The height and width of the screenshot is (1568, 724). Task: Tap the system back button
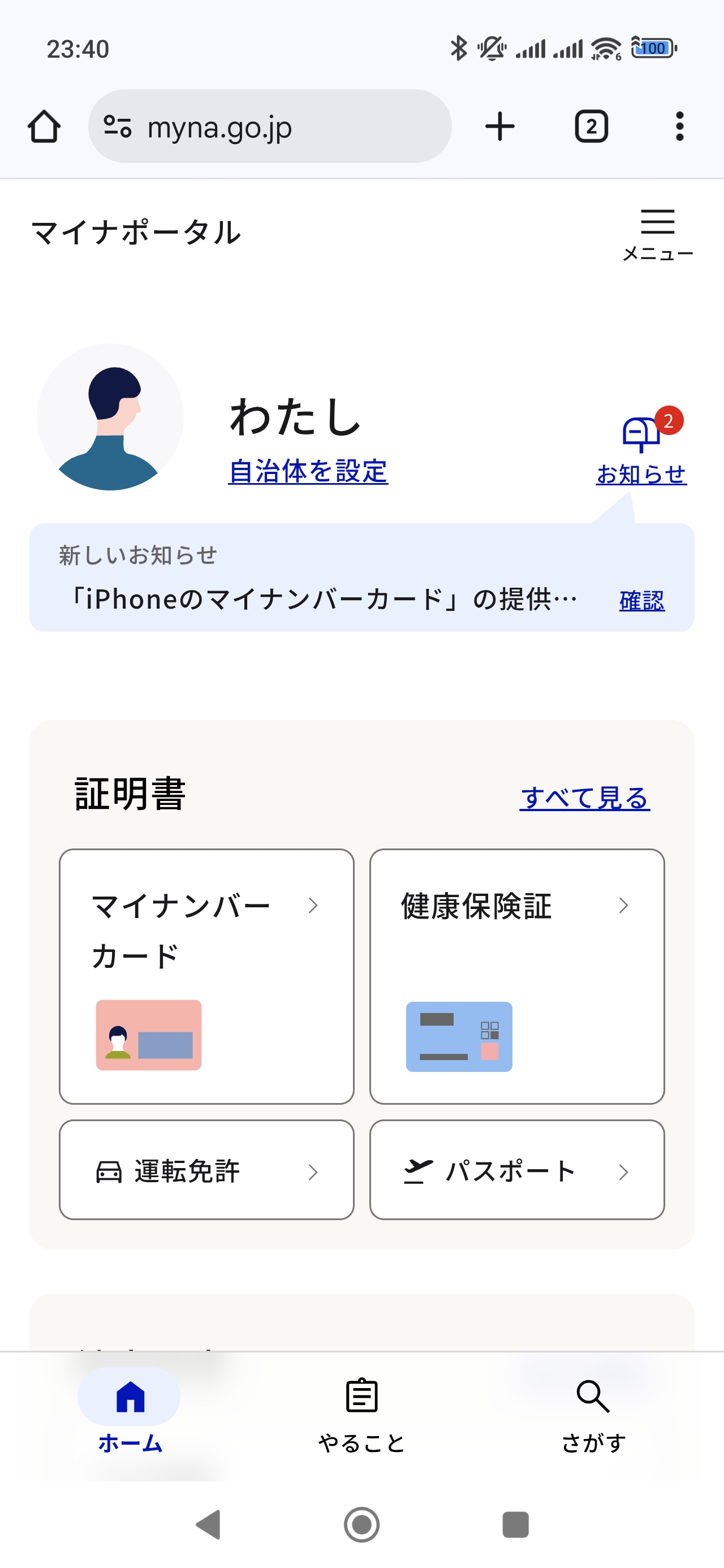(208, 1524)
